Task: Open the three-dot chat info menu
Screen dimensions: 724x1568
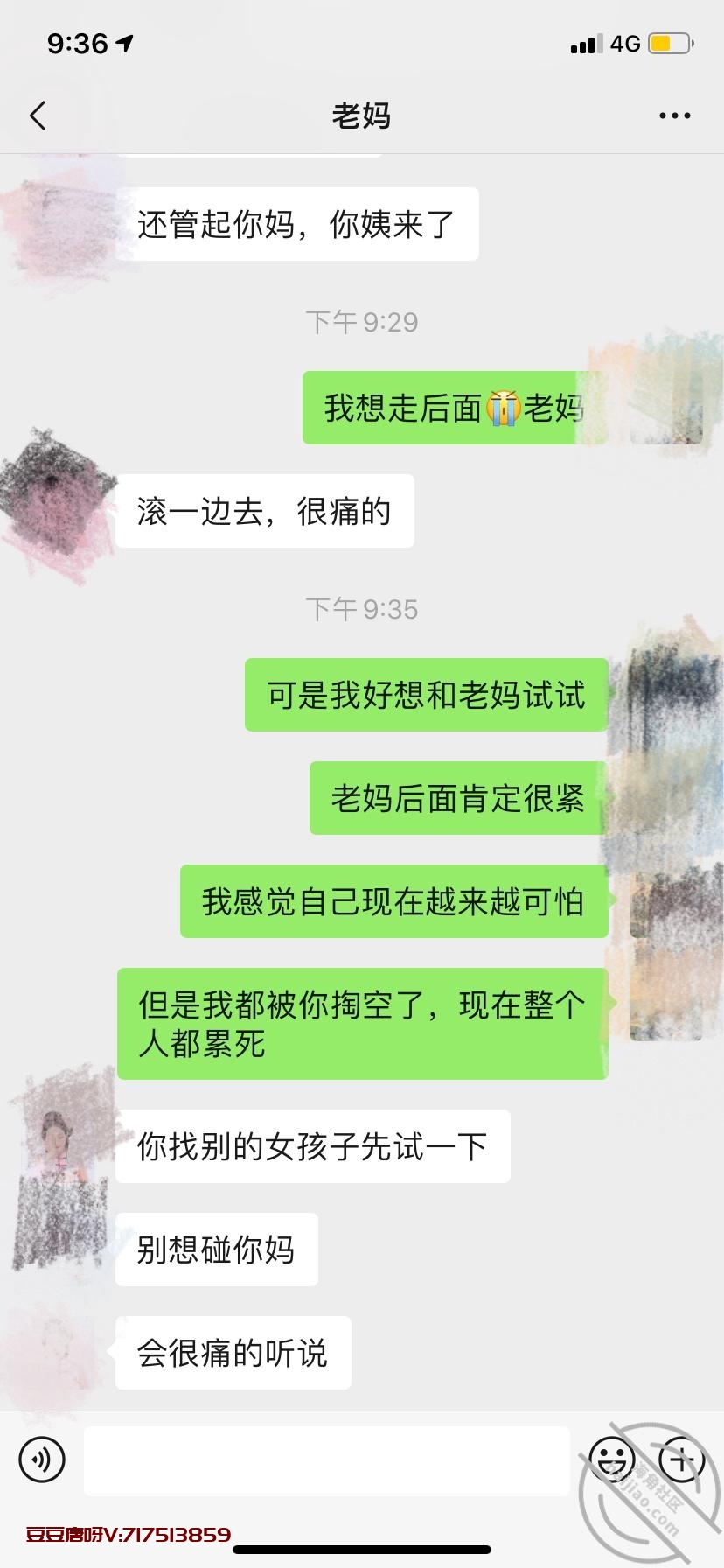Action: [674, 115]
